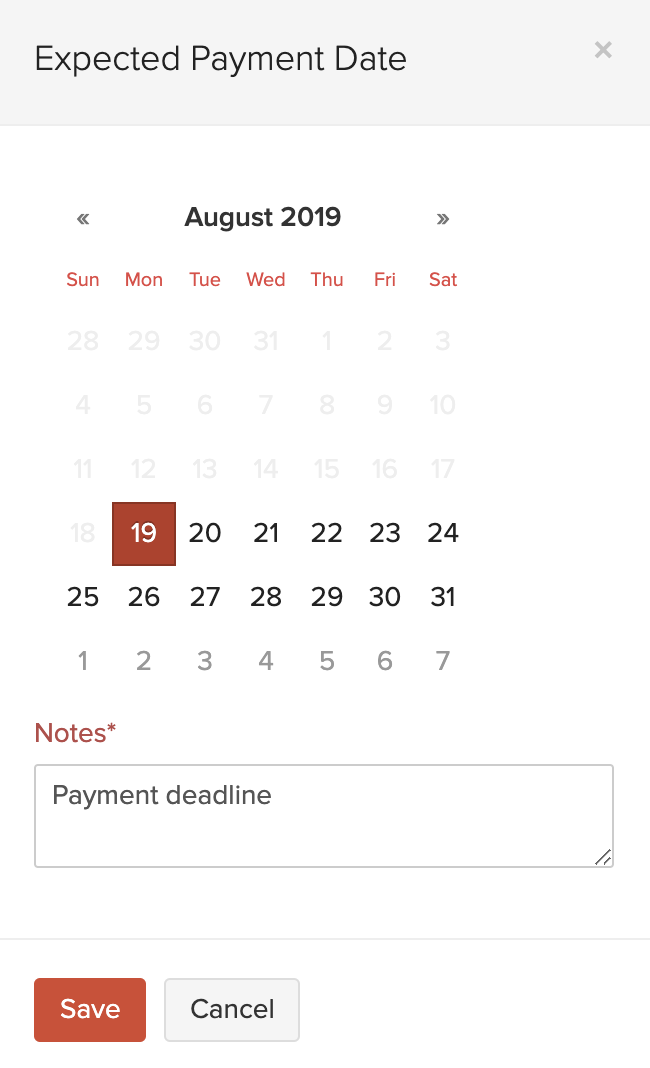The width and height of the screenshot is (650, 1068).
Task: Select August 26 as payment date
Action: pos(144,598)
